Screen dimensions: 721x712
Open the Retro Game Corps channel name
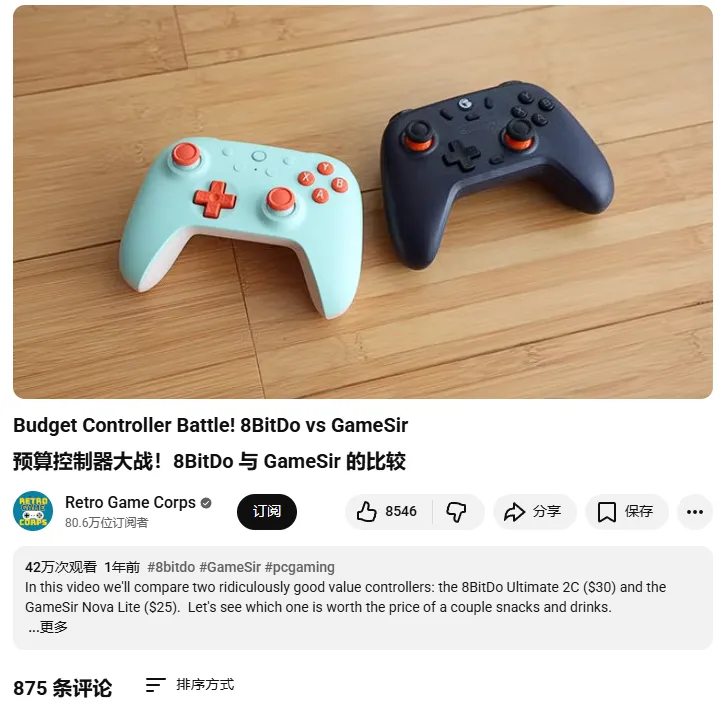click(130, 502)
